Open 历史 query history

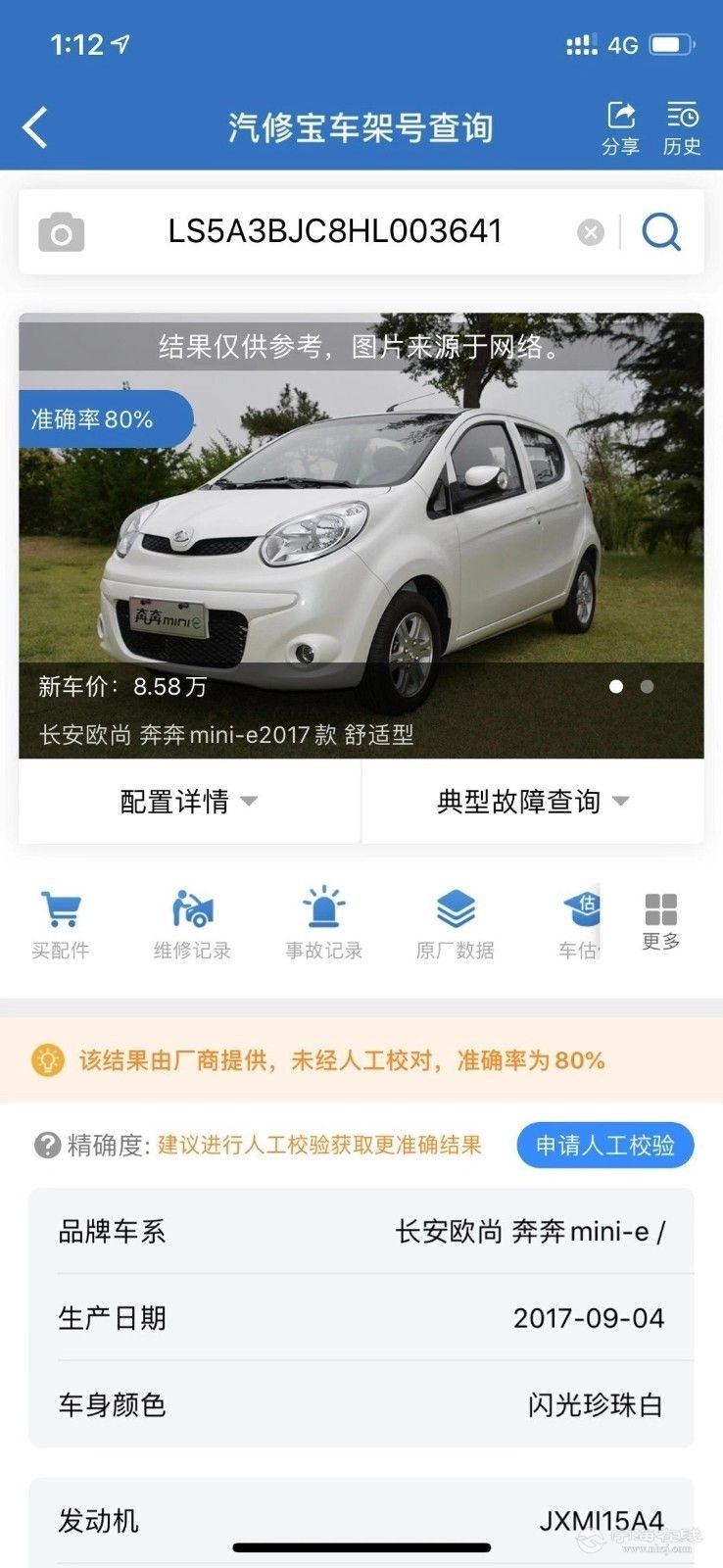tap(682, 127)
